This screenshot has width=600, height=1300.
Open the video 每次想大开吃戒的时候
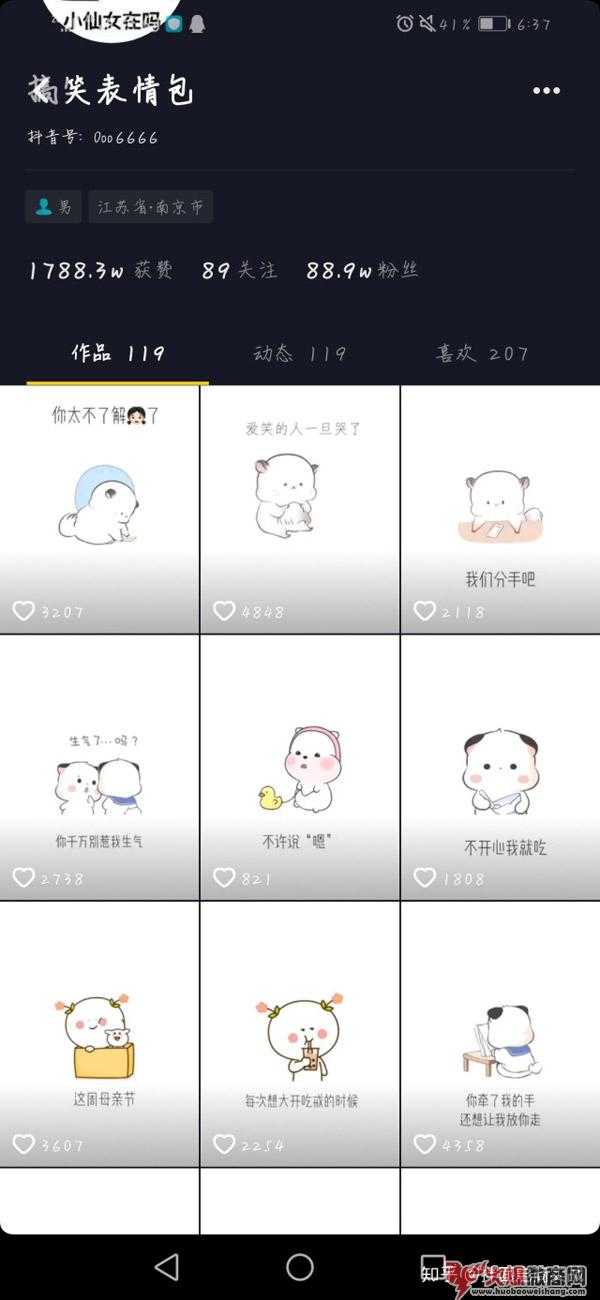pos(300,1034)
